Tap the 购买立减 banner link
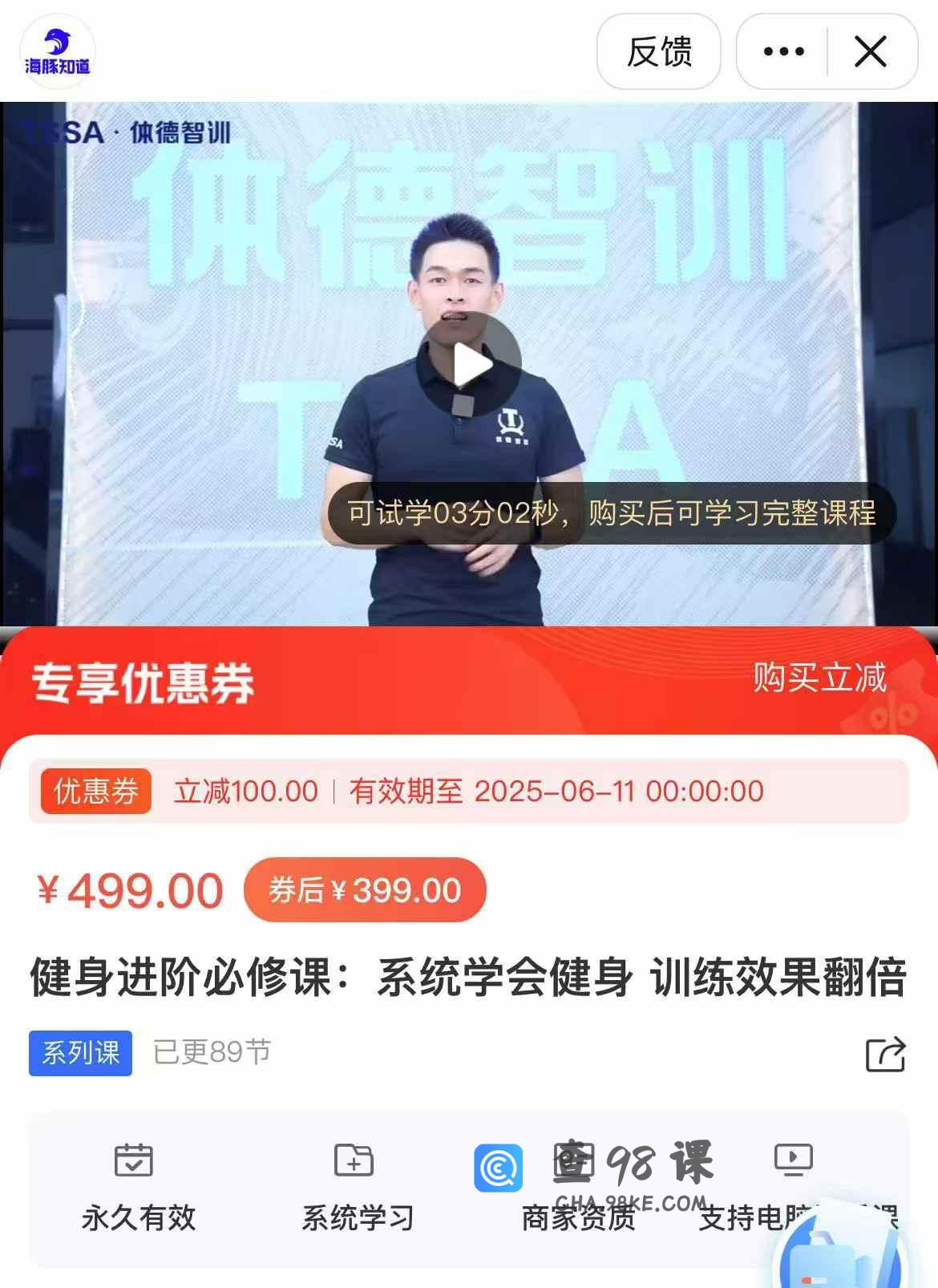 (x=819, y=678)
